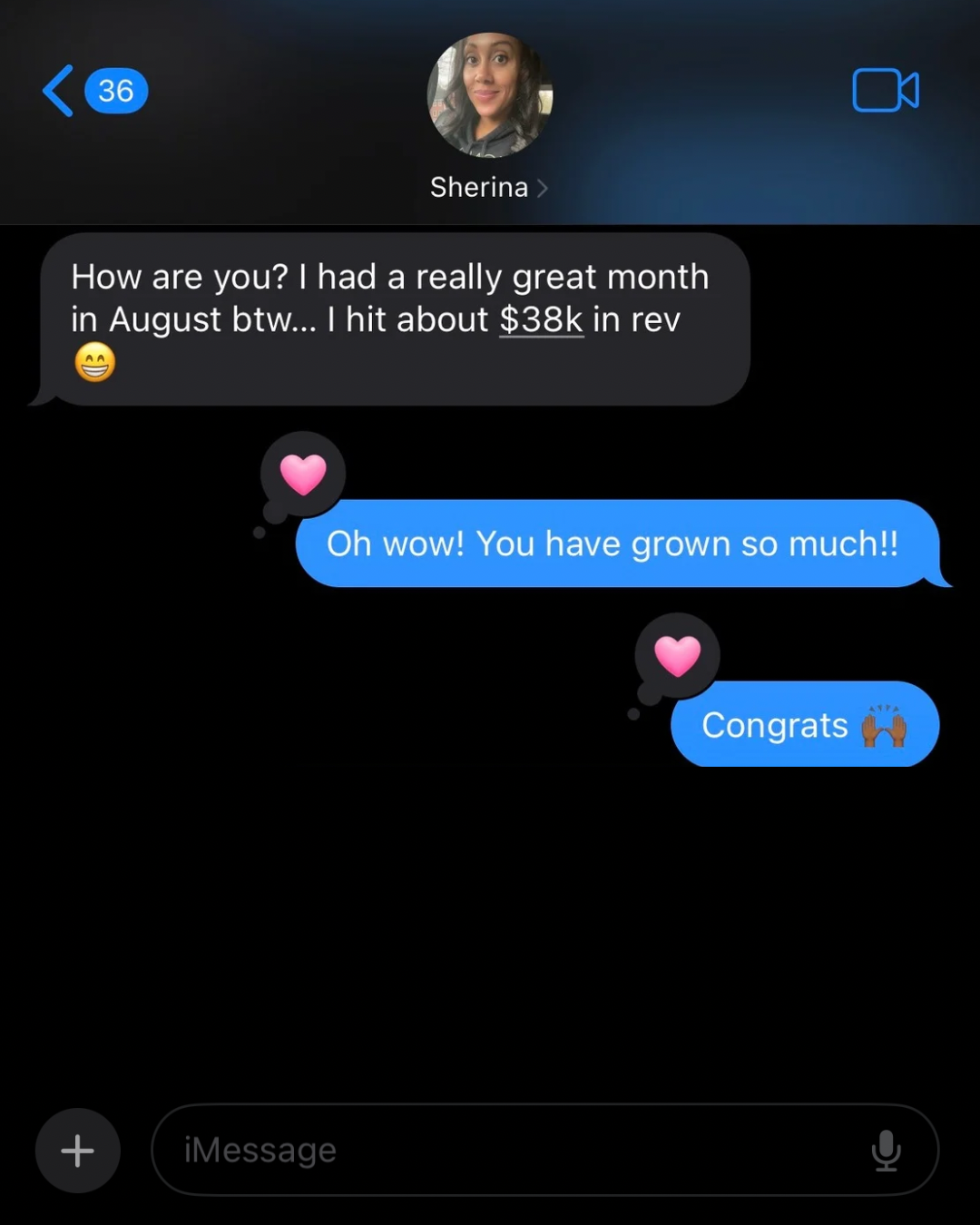Start a FaceTime video call
980x1225 pixels.
click(886, 91)
